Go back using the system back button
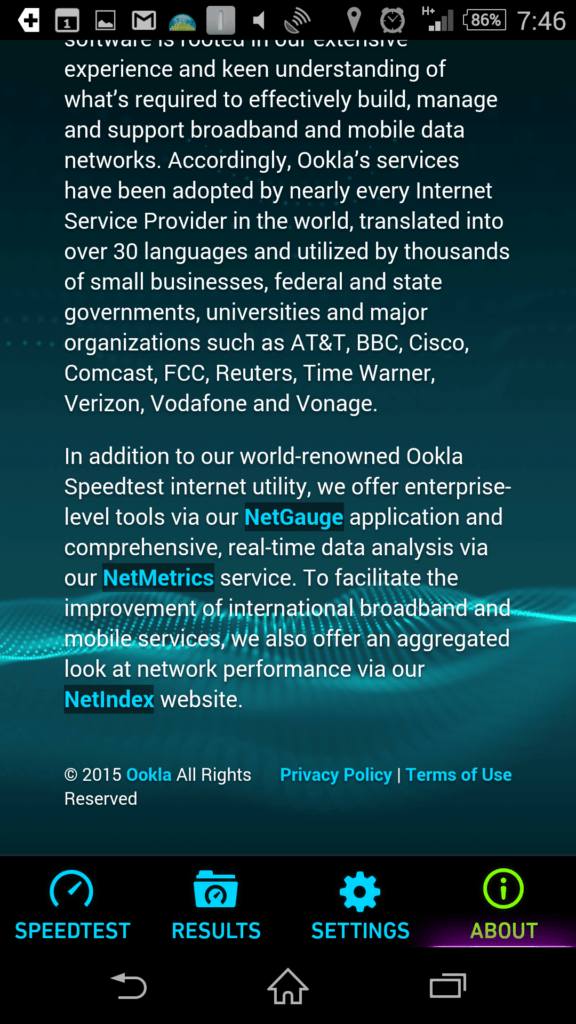The height and width of the screenshot is (1024, 576). coord(129,985)
